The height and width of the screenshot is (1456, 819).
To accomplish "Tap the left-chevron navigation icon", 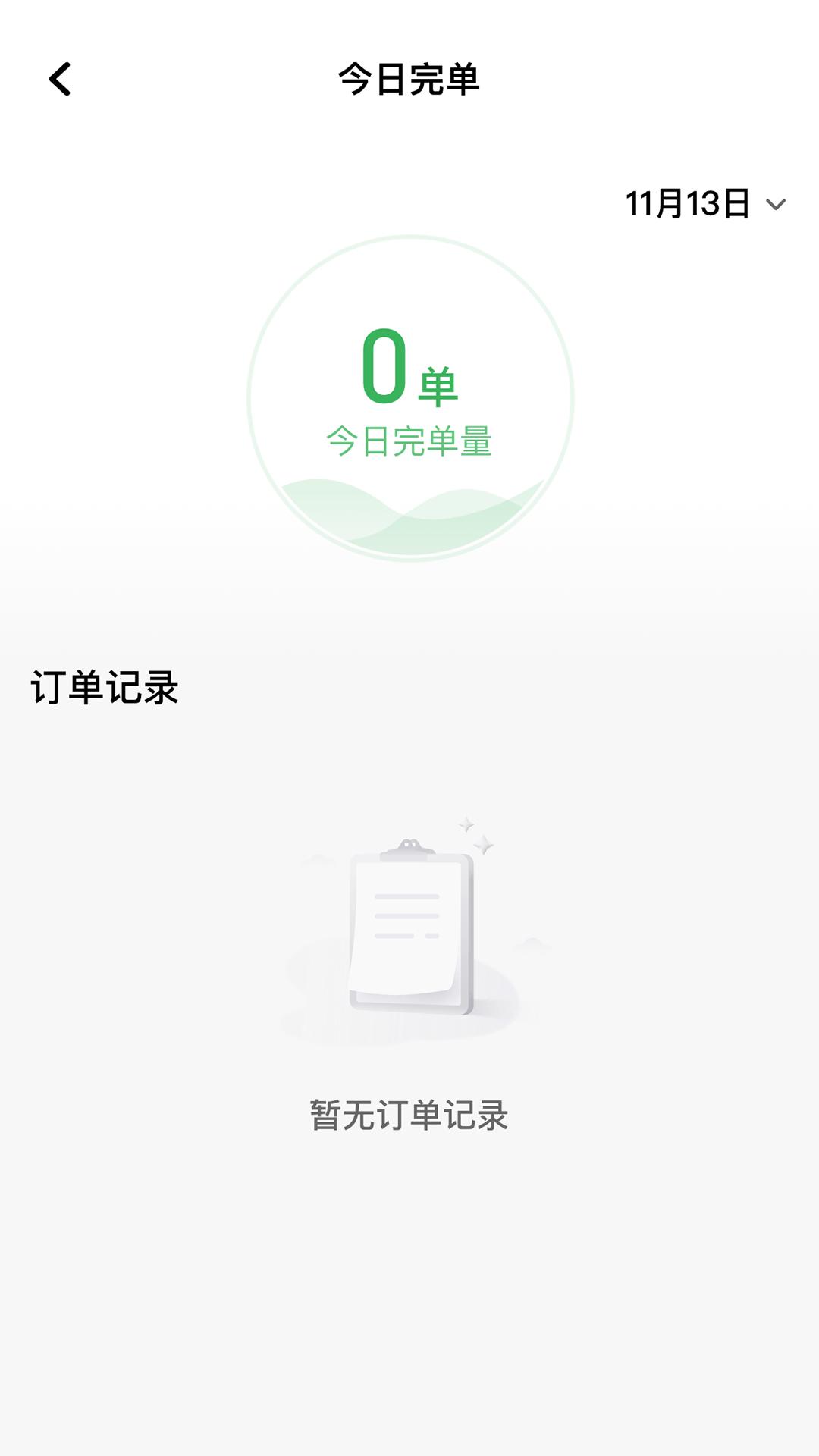I will coord(59,78).
